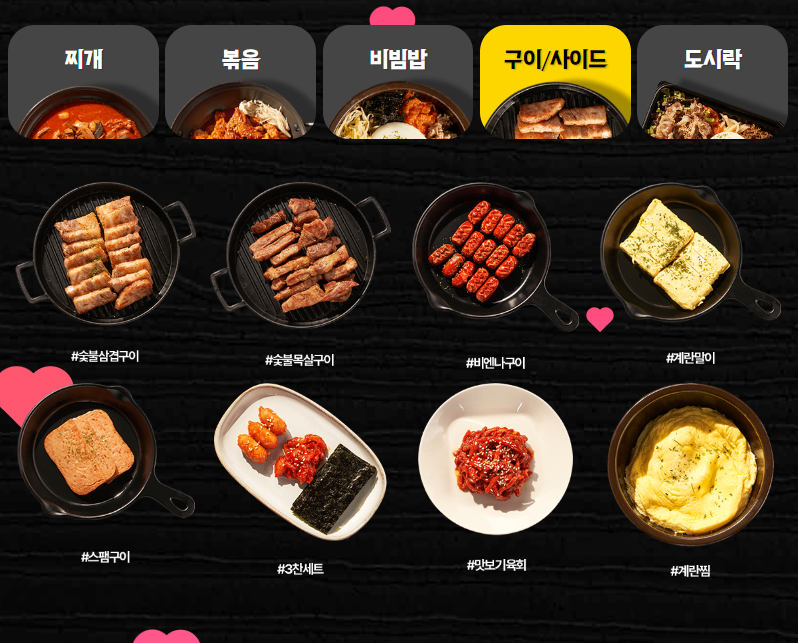Image resolution: width=798 pixels, height=643 pixels.
Task: Select the 맛보기육회 dish
Action: (x=495, y=460)
